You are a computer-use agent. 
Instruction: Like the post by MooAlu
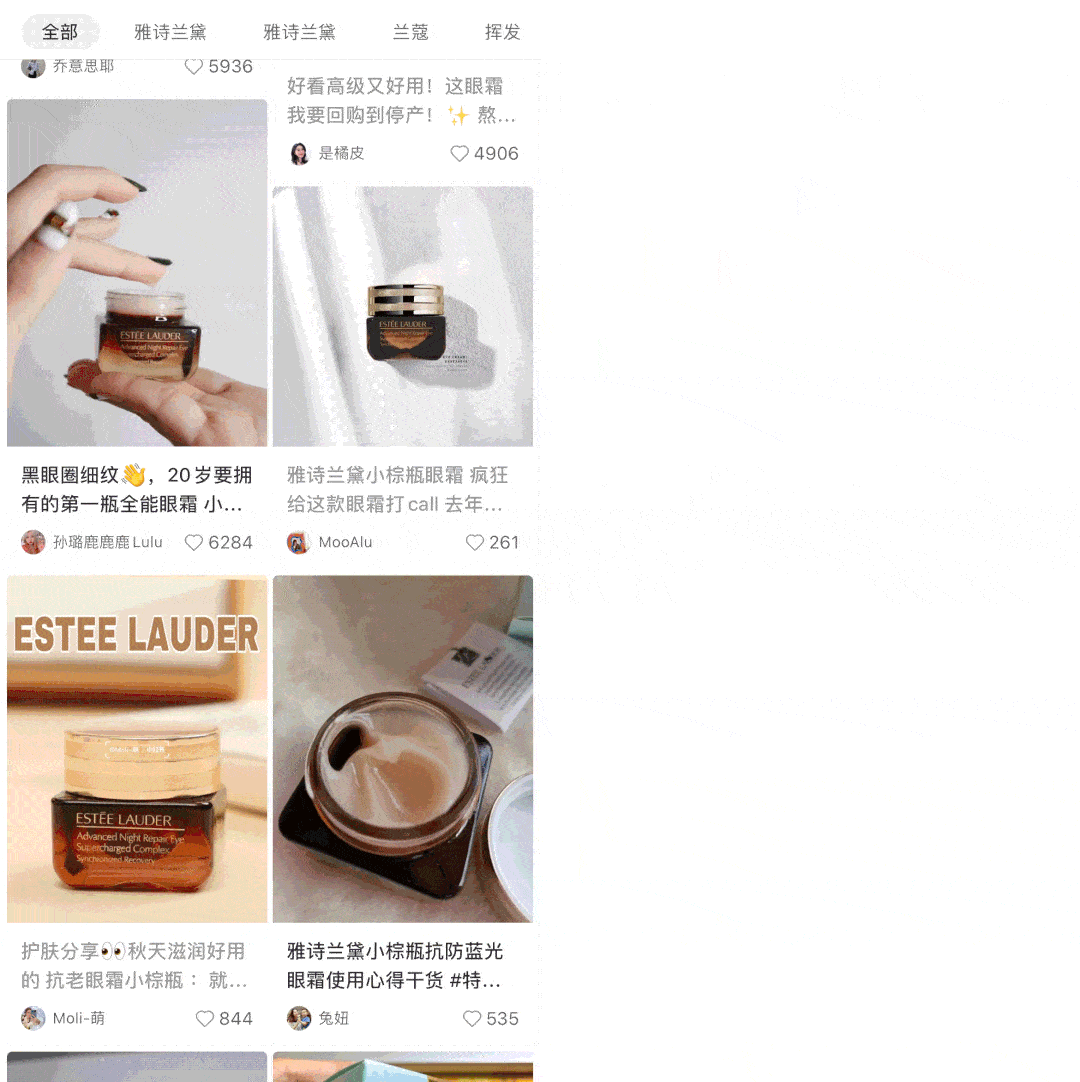pyautogui.click(x=475, y=542)
